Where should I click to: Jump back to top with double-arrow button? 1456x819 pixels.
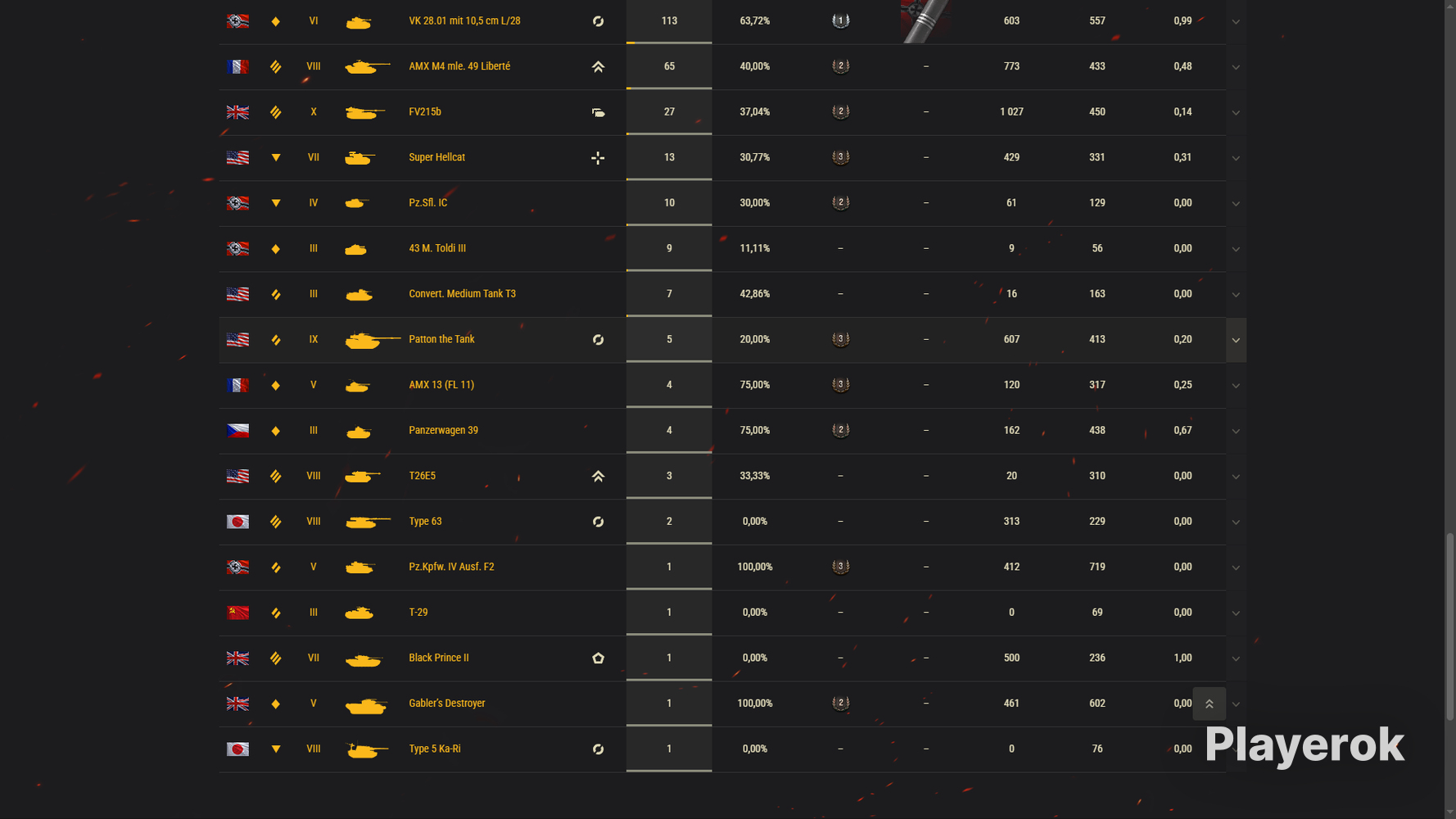(1209, 704)
